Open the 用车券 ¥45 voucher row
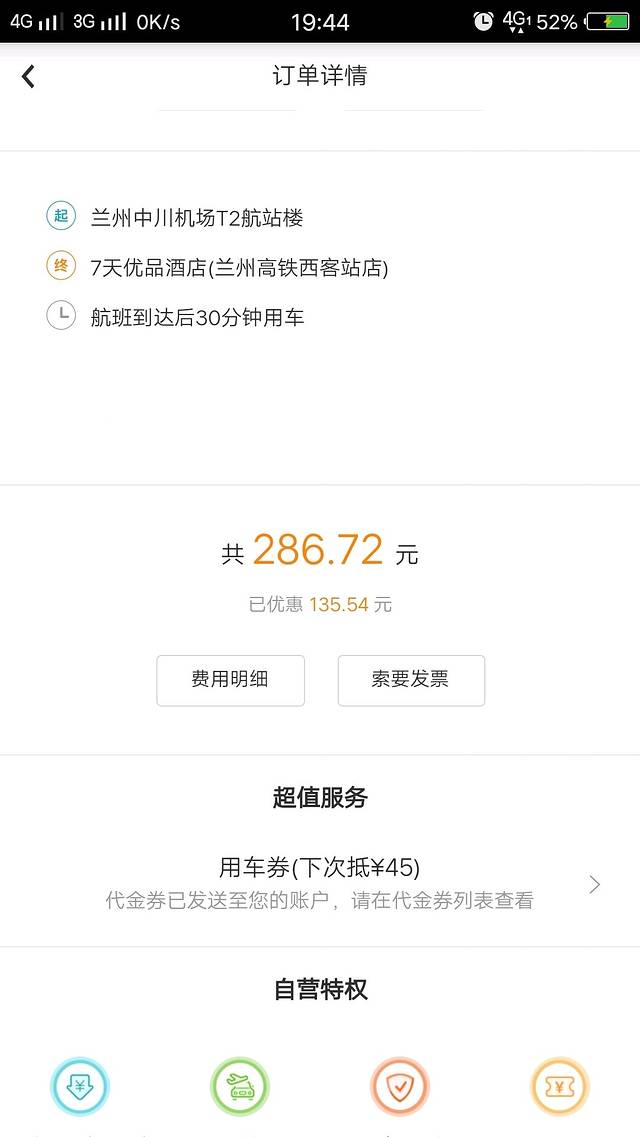 [320, 882]
